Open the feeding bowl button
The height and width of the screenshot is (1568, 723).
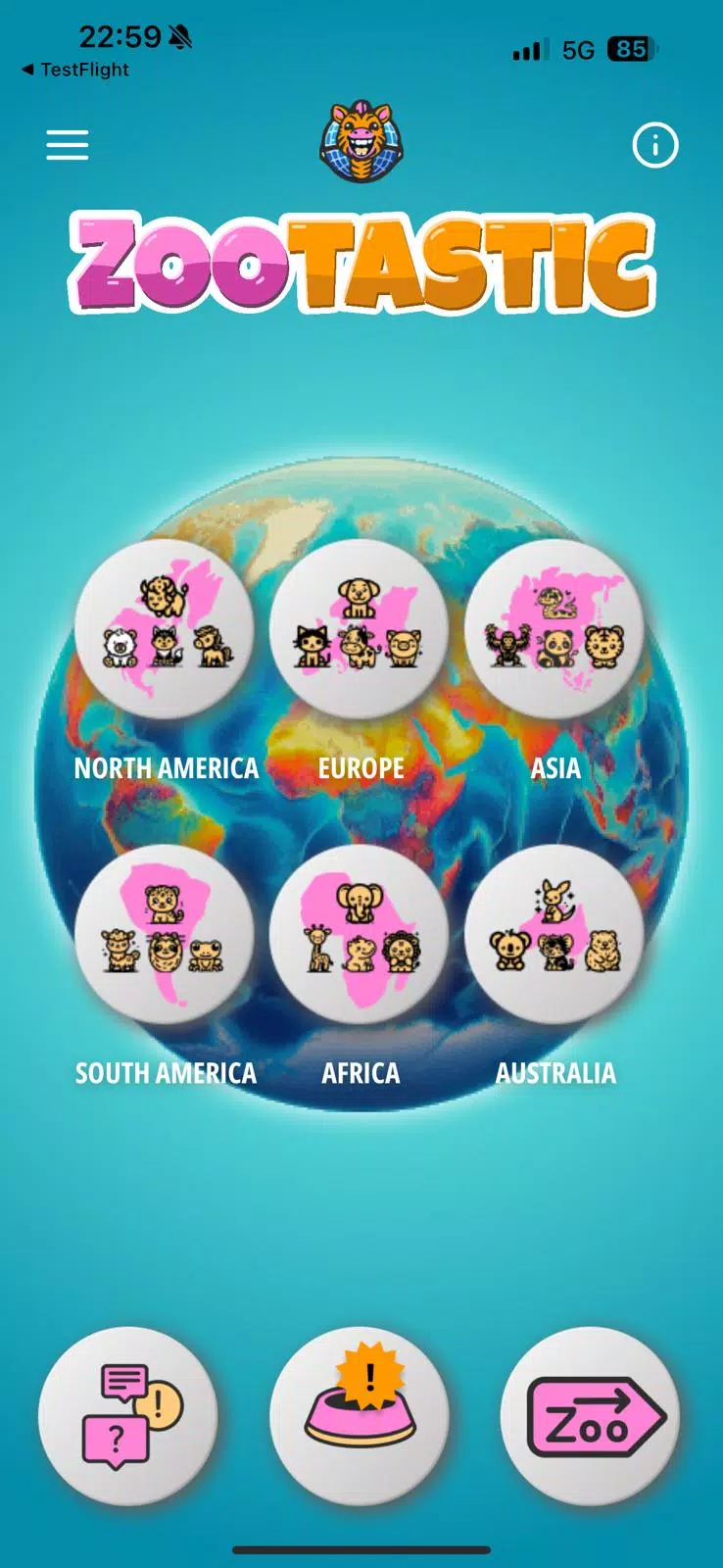click(x=360, y=1416)
